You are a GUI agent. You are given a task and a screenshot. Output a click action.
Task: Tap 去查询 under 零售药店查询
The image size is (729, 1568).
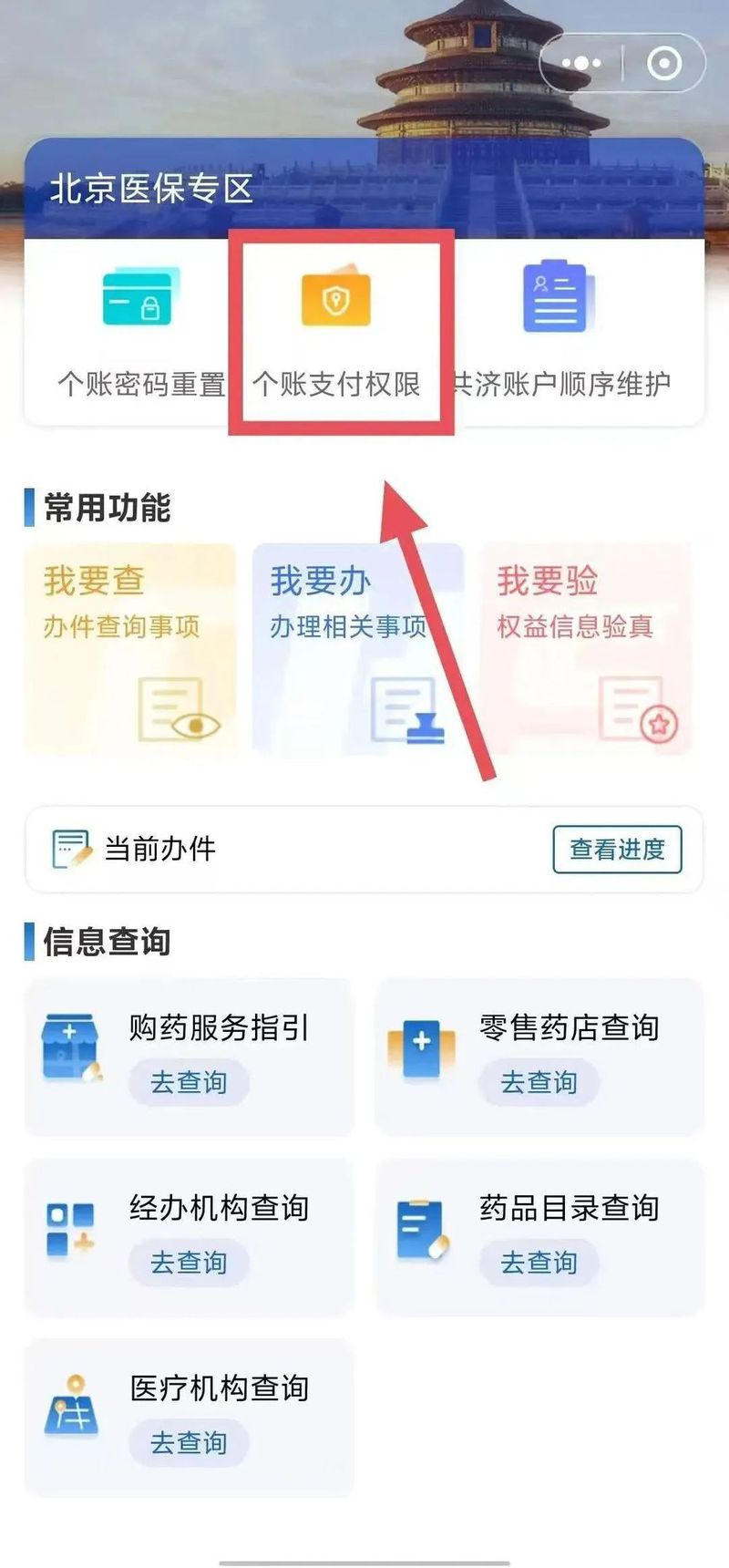tap(539, 1082)
